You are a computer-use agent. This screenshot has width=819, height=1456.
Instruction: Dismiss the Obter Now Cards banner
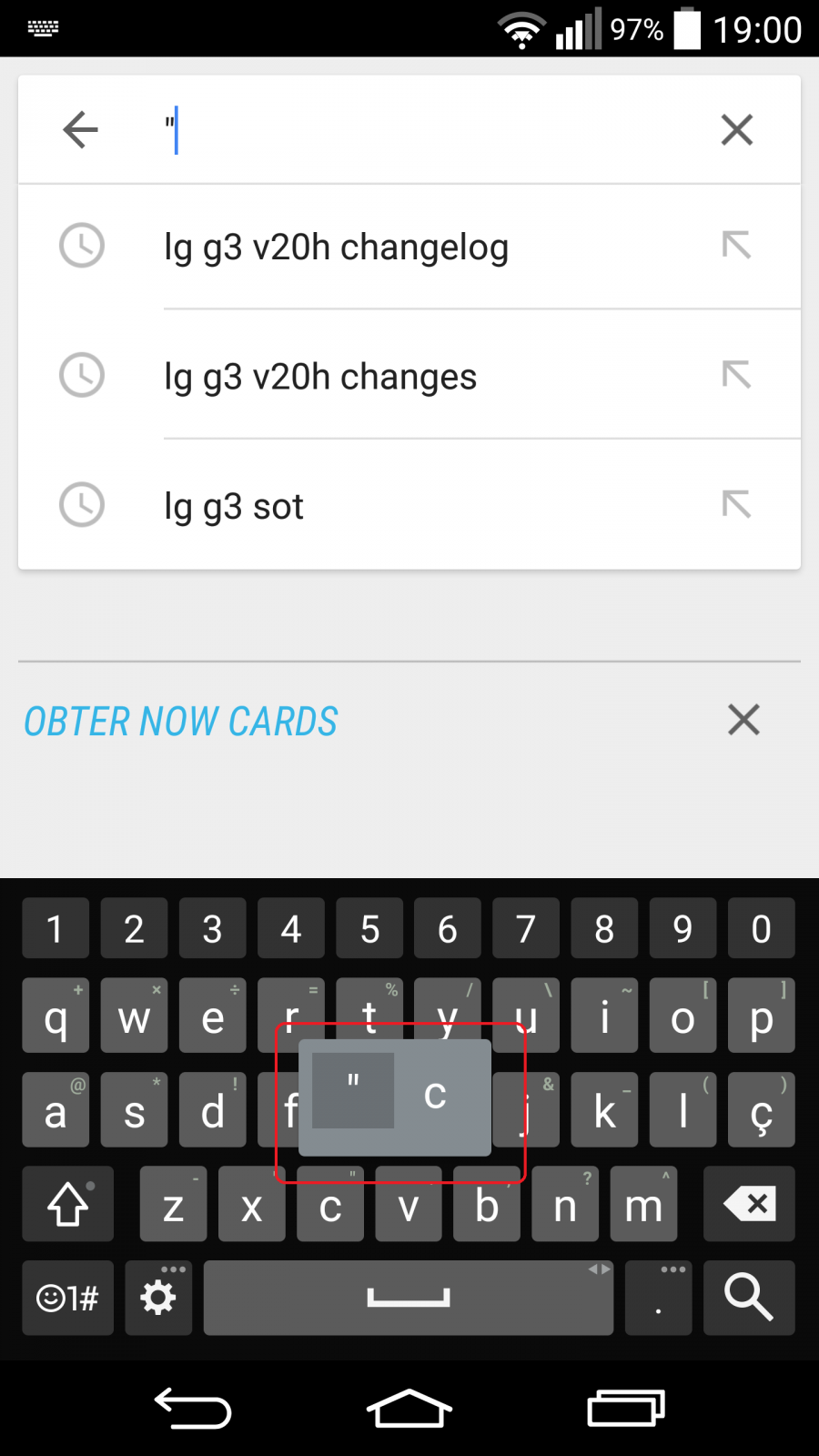coord(743,720)
